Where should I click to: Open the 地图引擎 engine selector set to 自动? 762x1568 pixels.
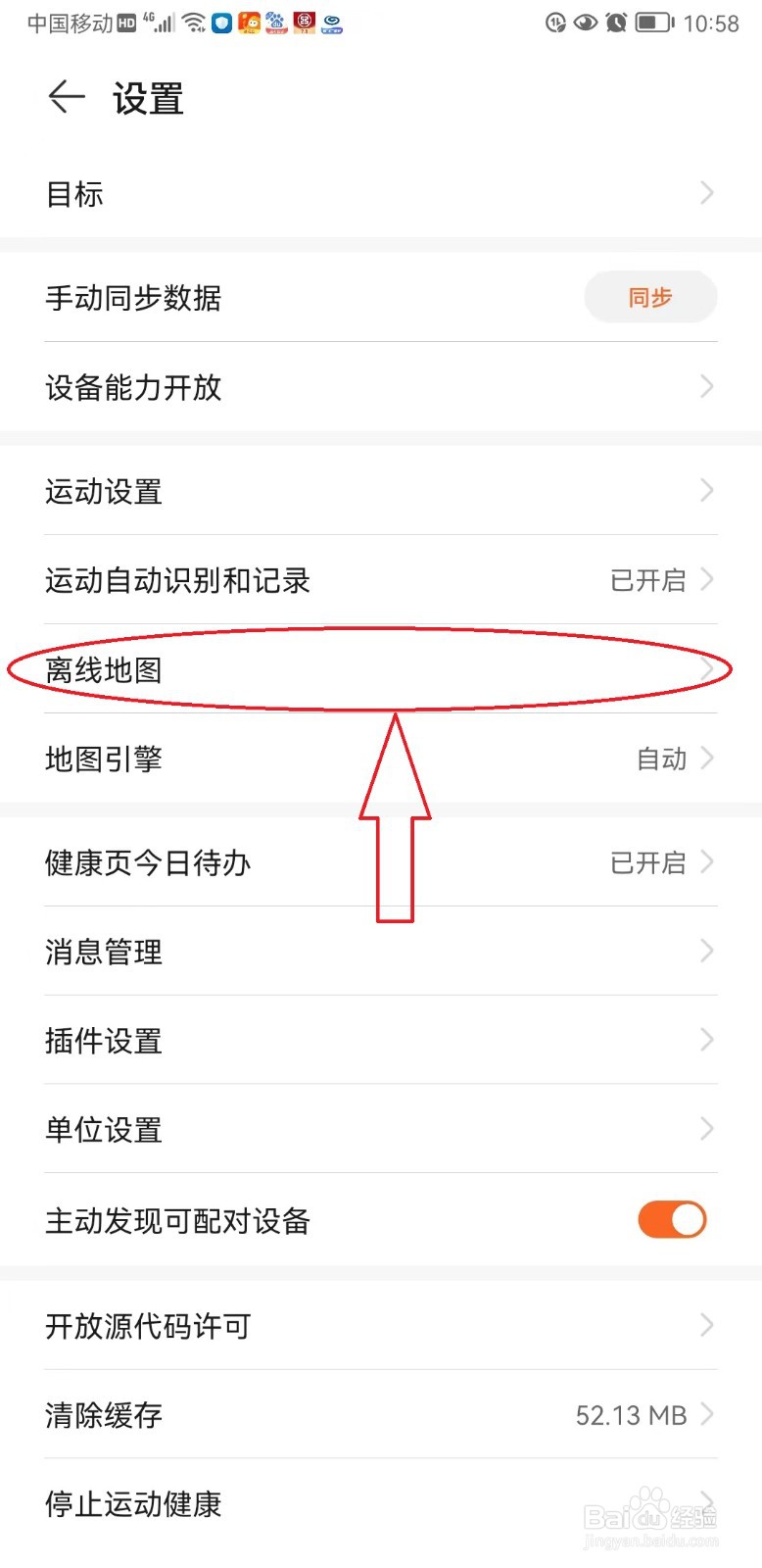(x=381, y=759)
